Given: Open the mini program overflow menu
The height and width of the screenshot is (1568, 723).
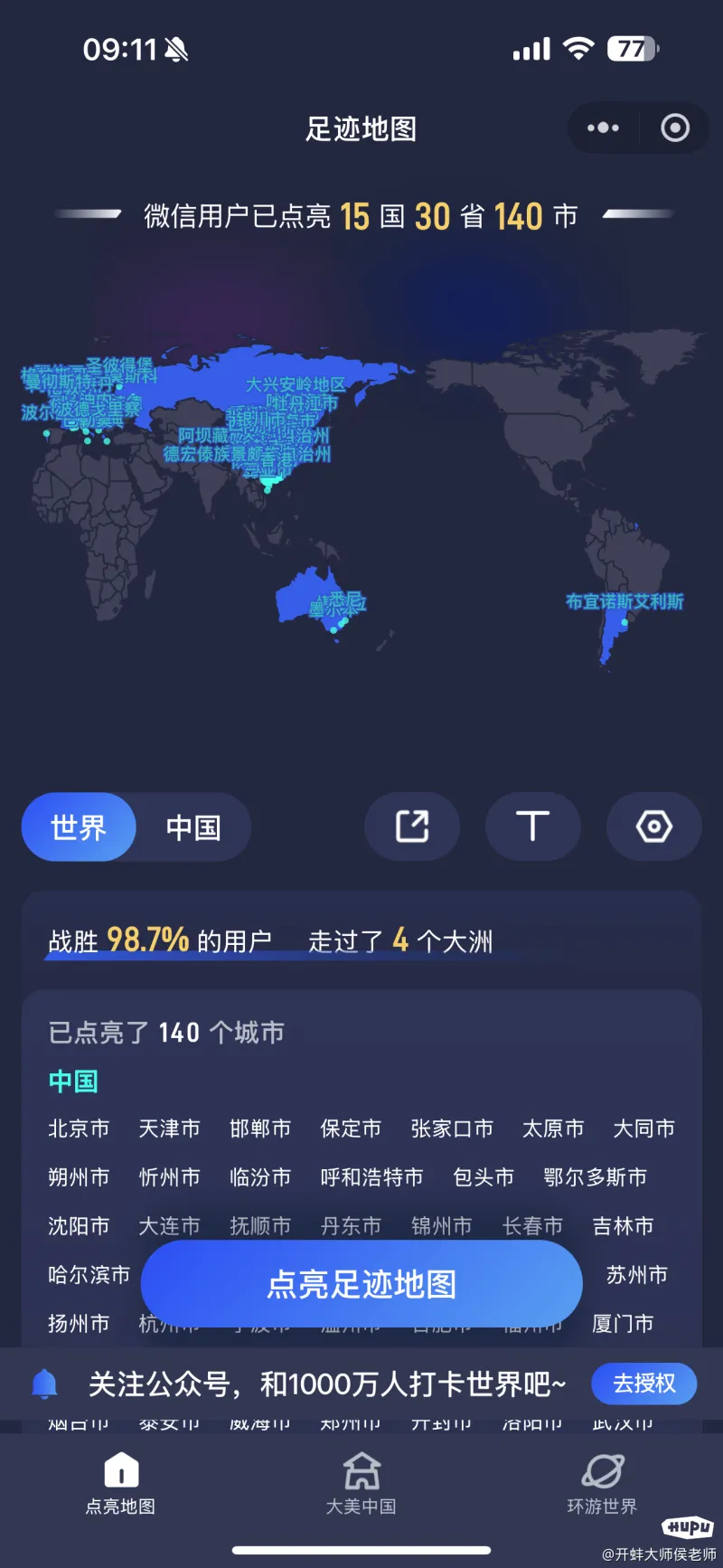Looking at the screenshot, I should [x=603, y=128].
